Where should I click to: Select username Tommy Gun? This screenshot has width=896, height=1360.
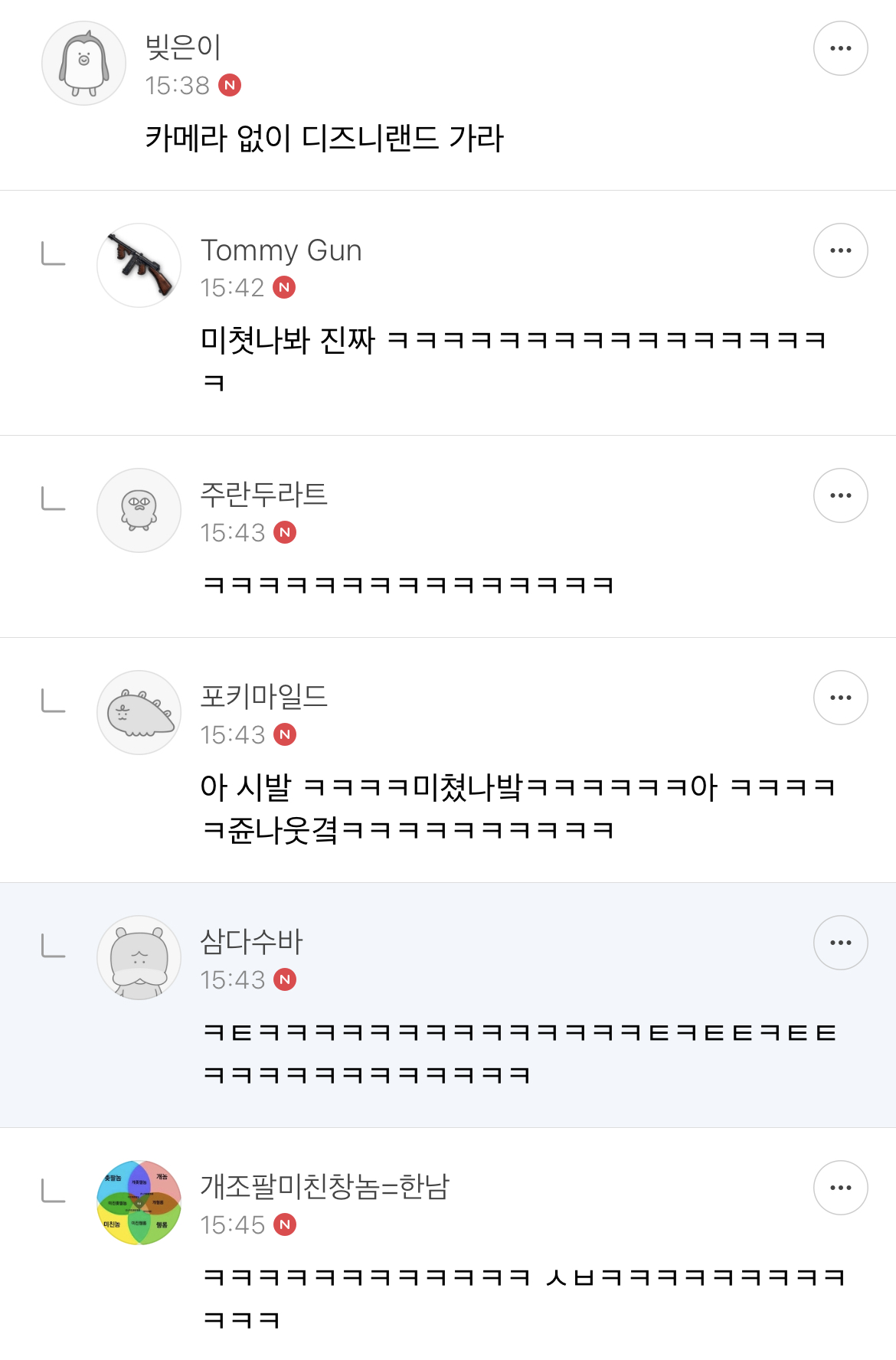281,250
